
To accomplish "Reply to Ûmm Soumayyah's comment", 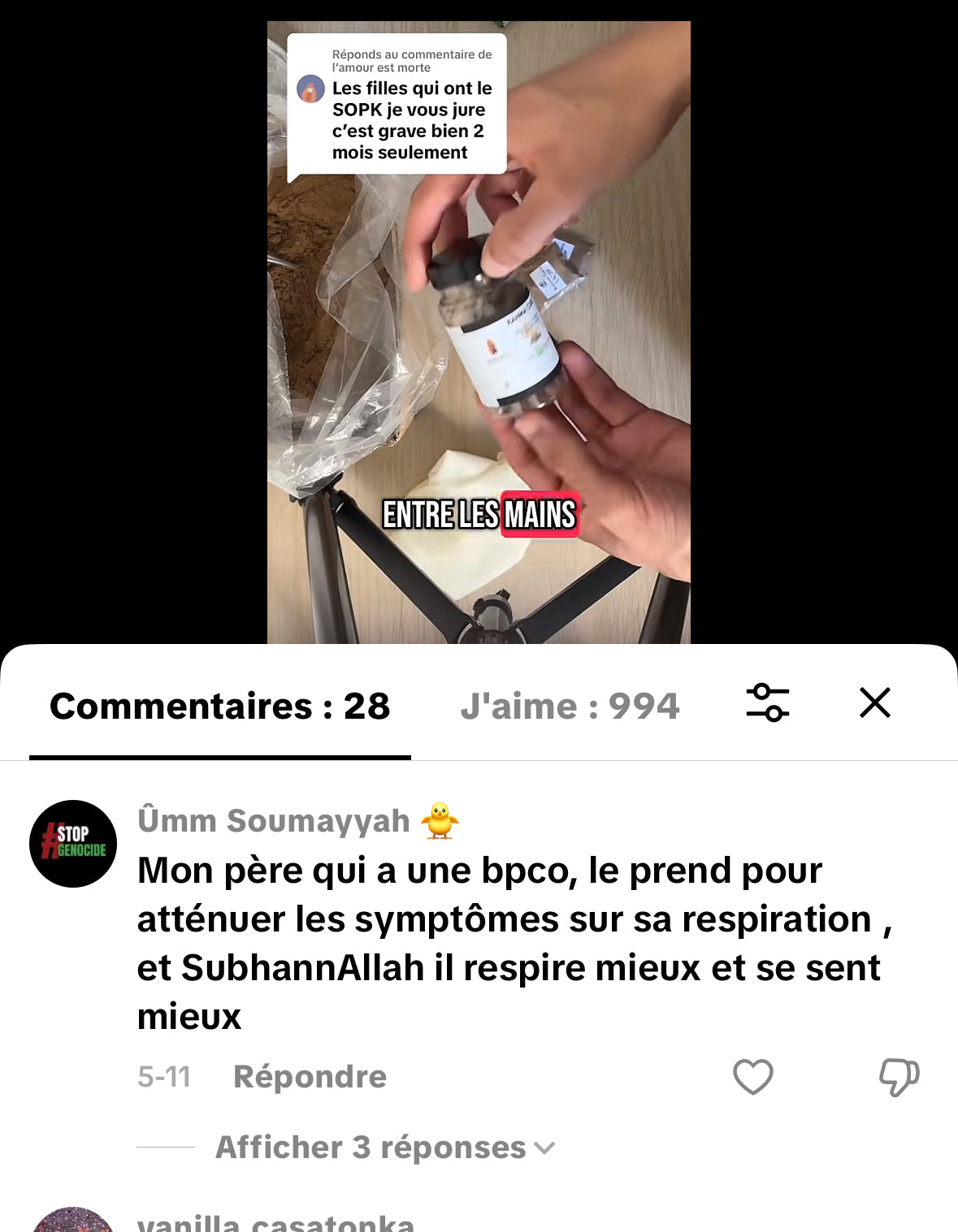I will click(310, 1077).
